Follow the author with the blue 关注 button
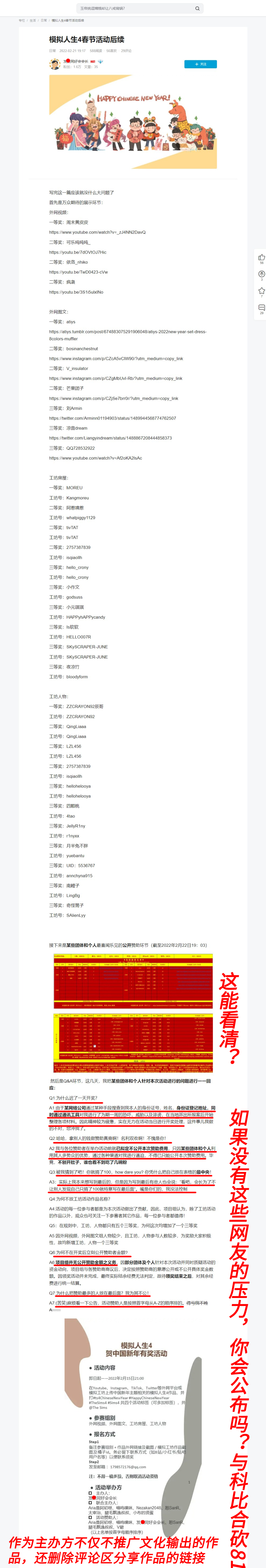The height and width of the screenshot is (1568, 266). 200,64
